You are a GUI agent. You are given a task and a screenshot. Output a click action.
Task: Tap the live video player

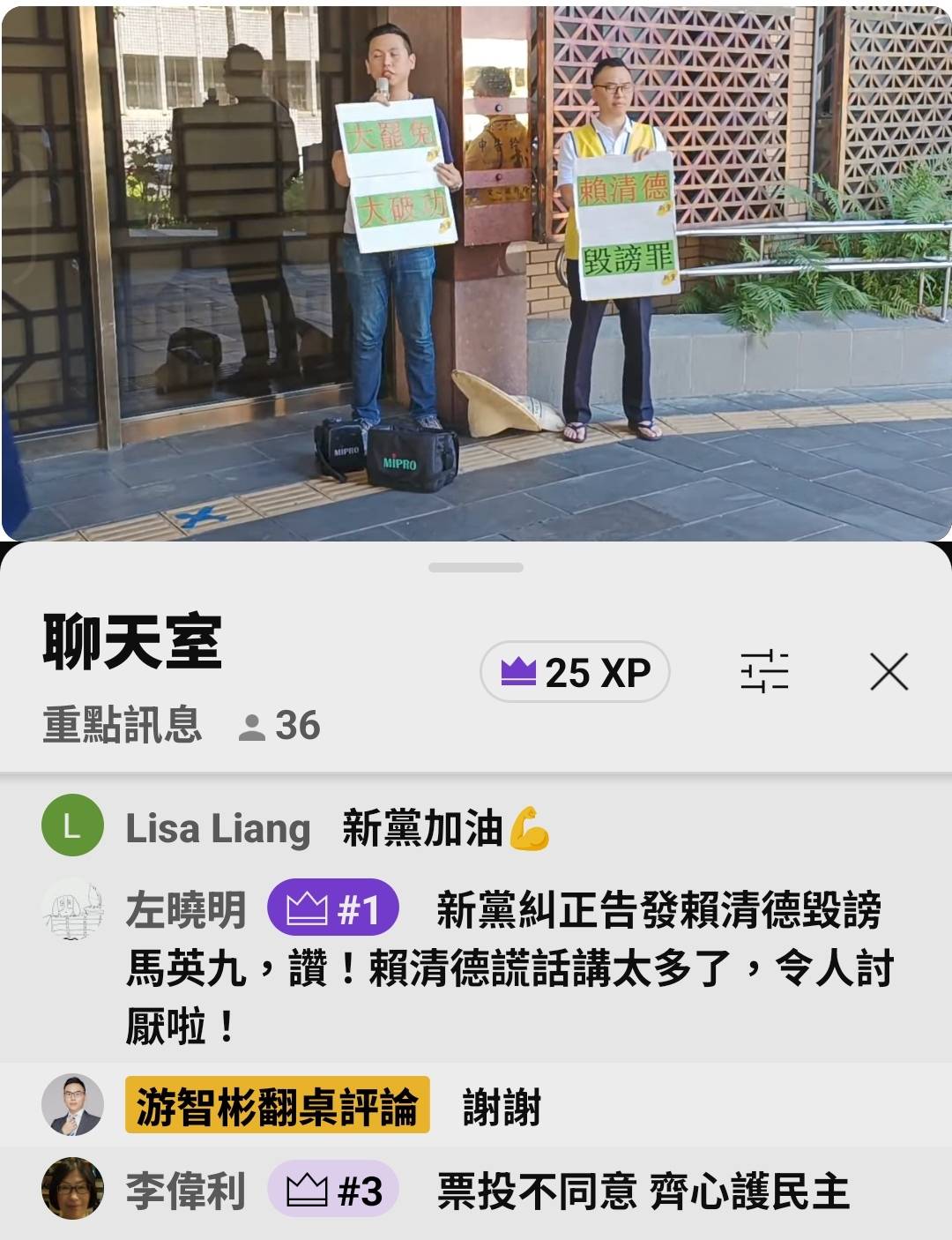click(x=476, y=273)
